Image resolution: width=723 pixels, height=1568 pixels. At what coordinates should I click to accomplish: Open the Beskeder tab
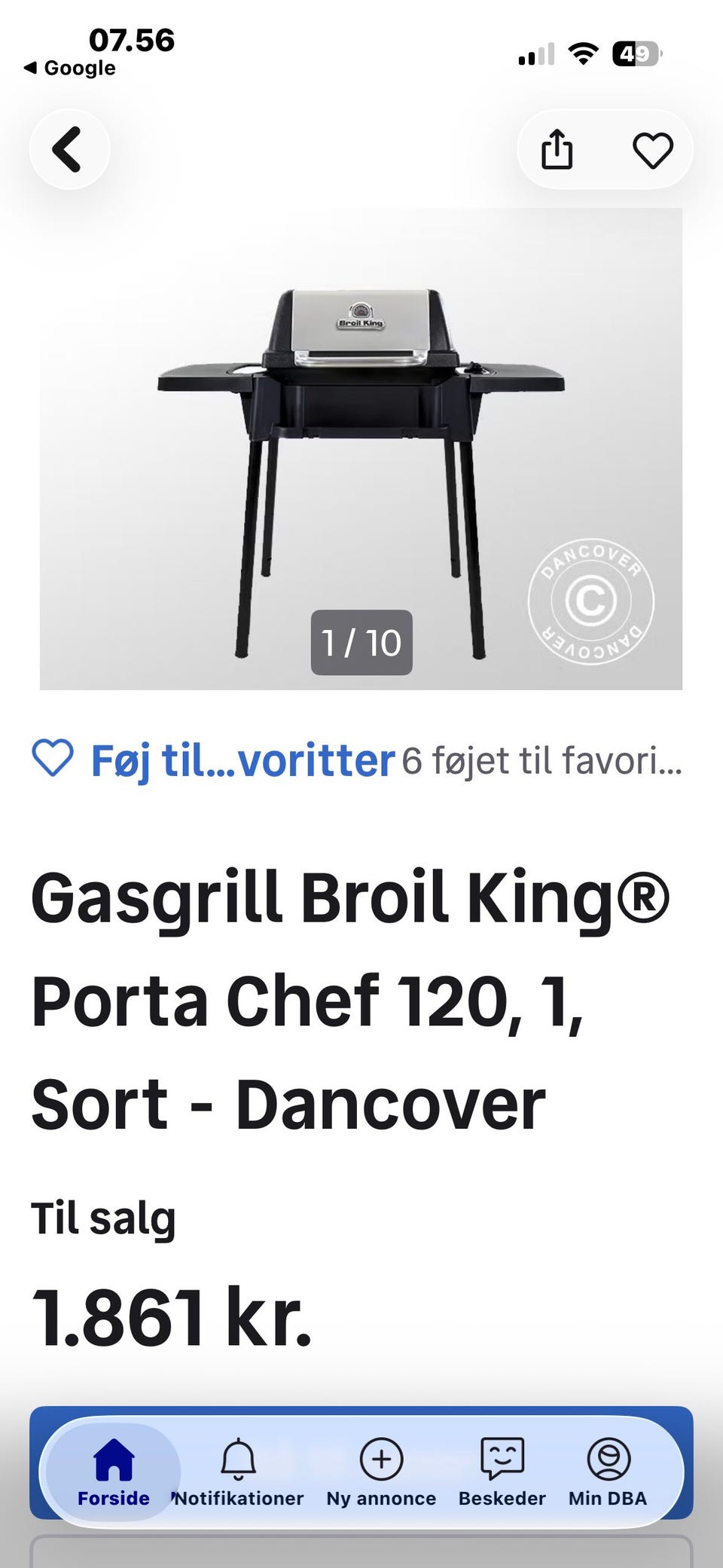point(502,1472)
